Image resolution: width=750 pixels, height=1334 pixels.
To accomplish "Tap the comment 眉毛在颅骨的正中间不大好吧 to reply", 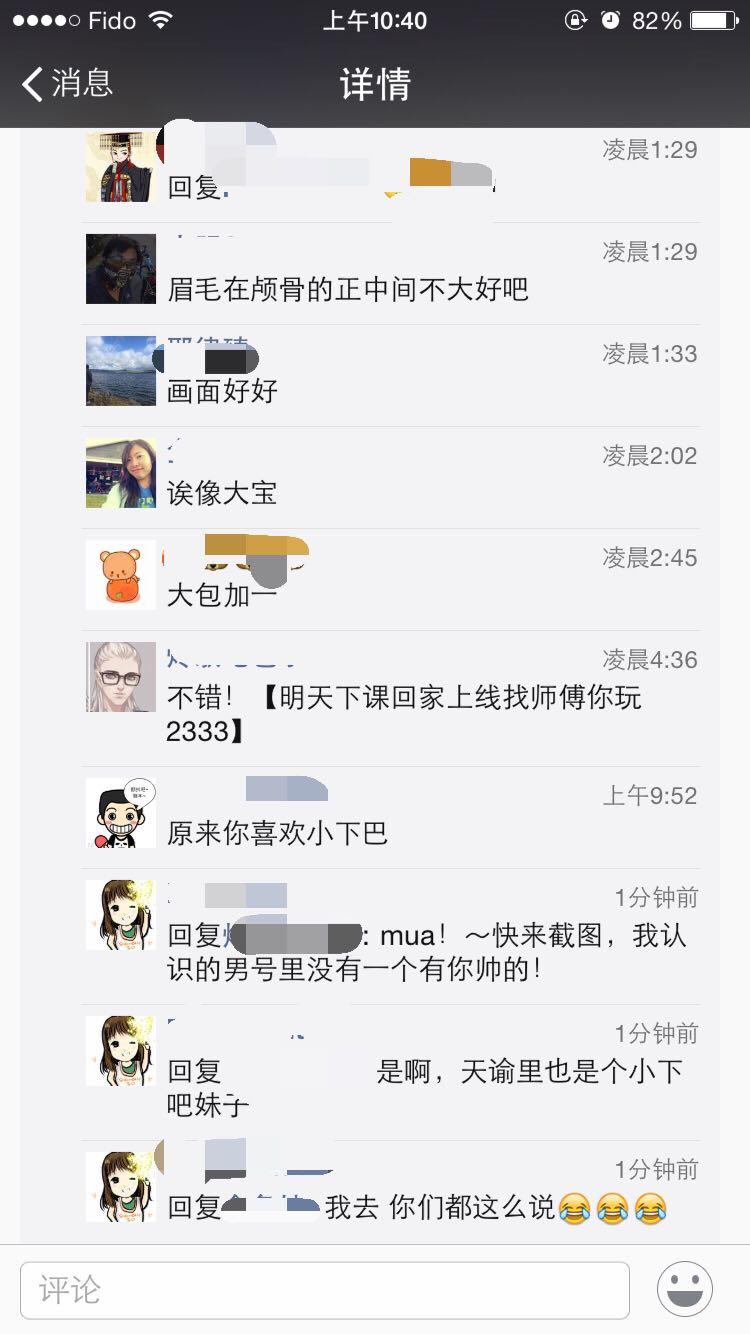I will click(x=348, y=290).
